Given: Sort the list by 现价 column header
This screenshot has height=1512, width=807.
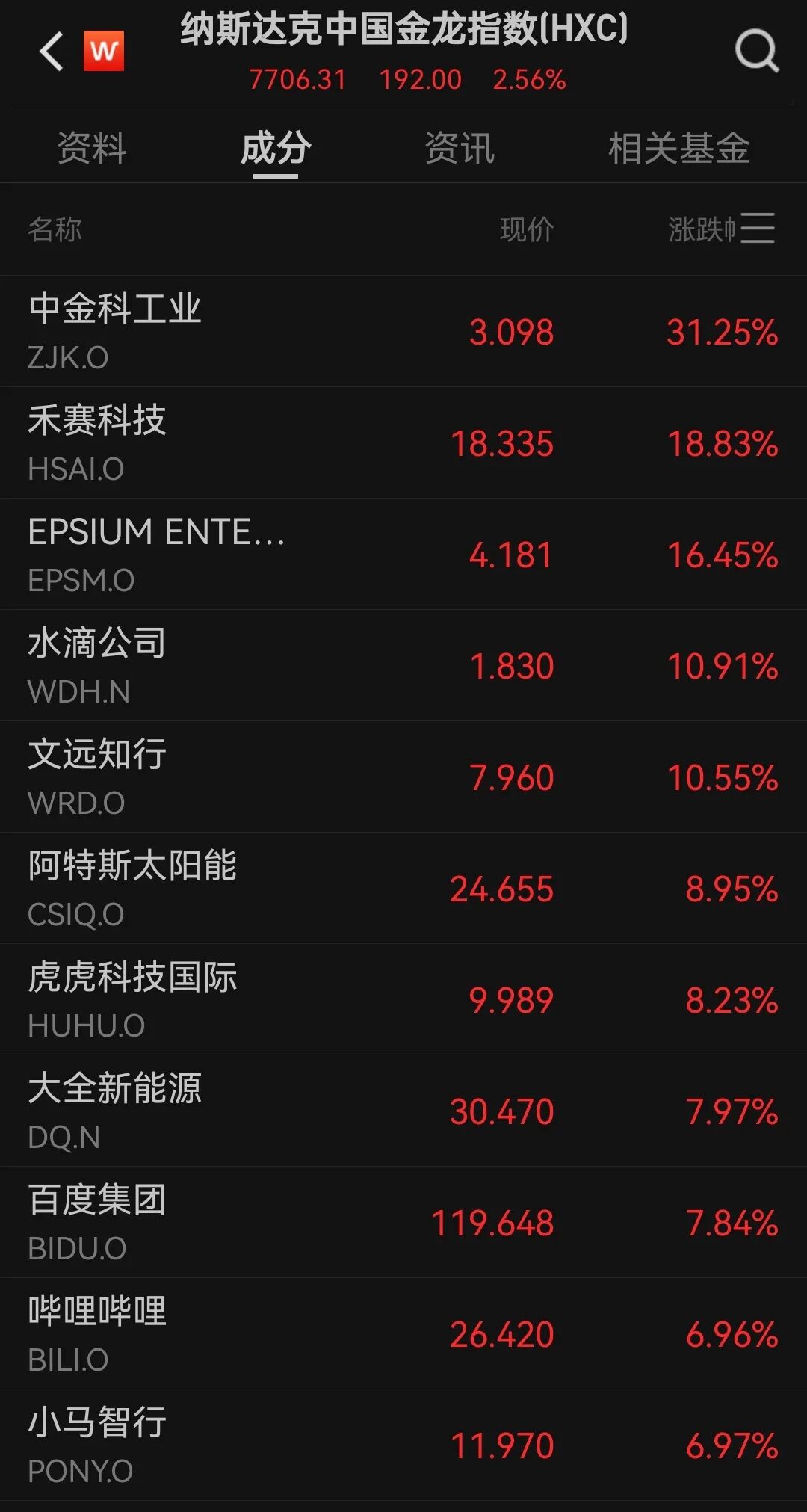Looking at the screenshot, I should 527,230.
